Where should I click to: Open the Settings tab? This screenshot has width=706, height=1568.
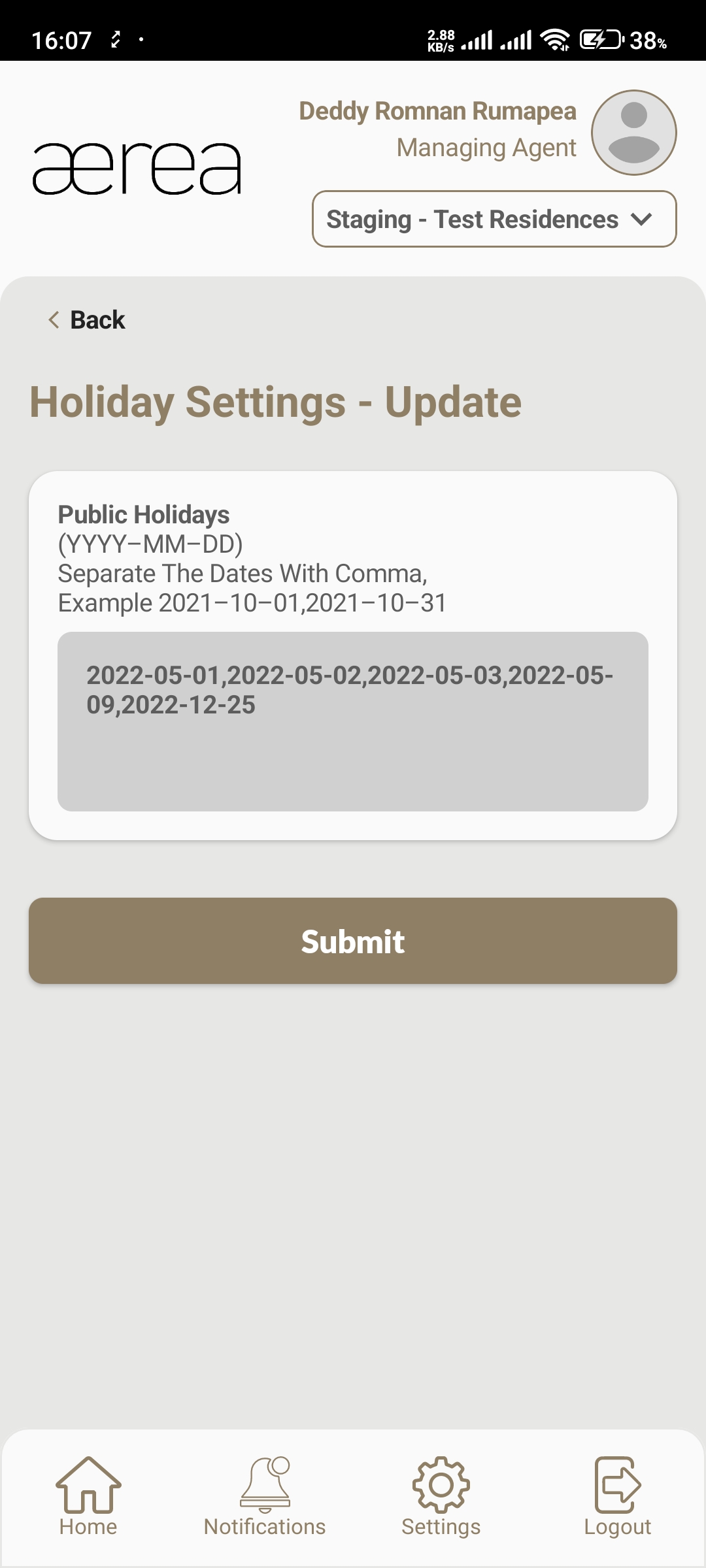[x=441, y=1496]
